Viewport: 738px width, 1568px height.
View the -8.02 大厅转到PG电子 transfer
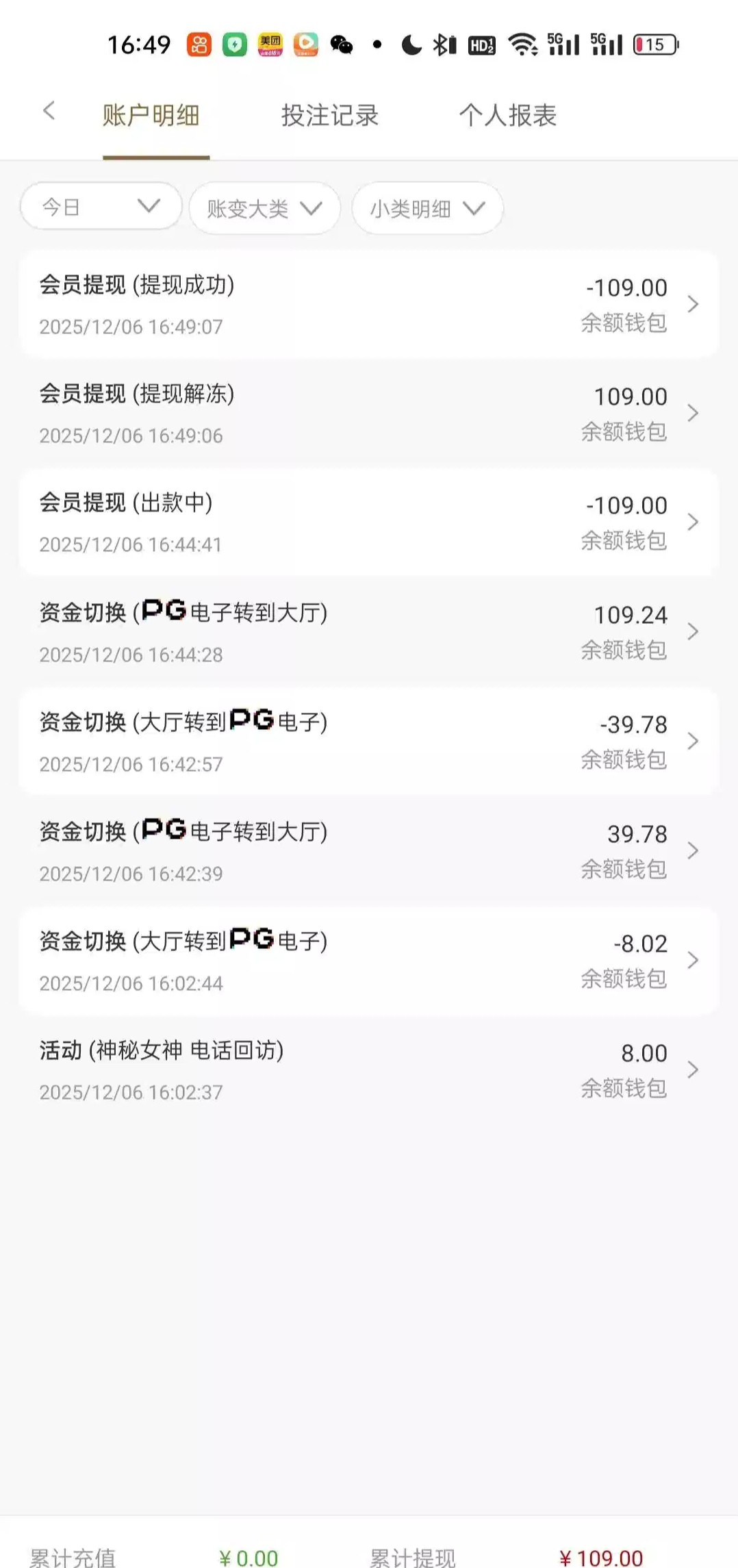[x=368, y=960]
